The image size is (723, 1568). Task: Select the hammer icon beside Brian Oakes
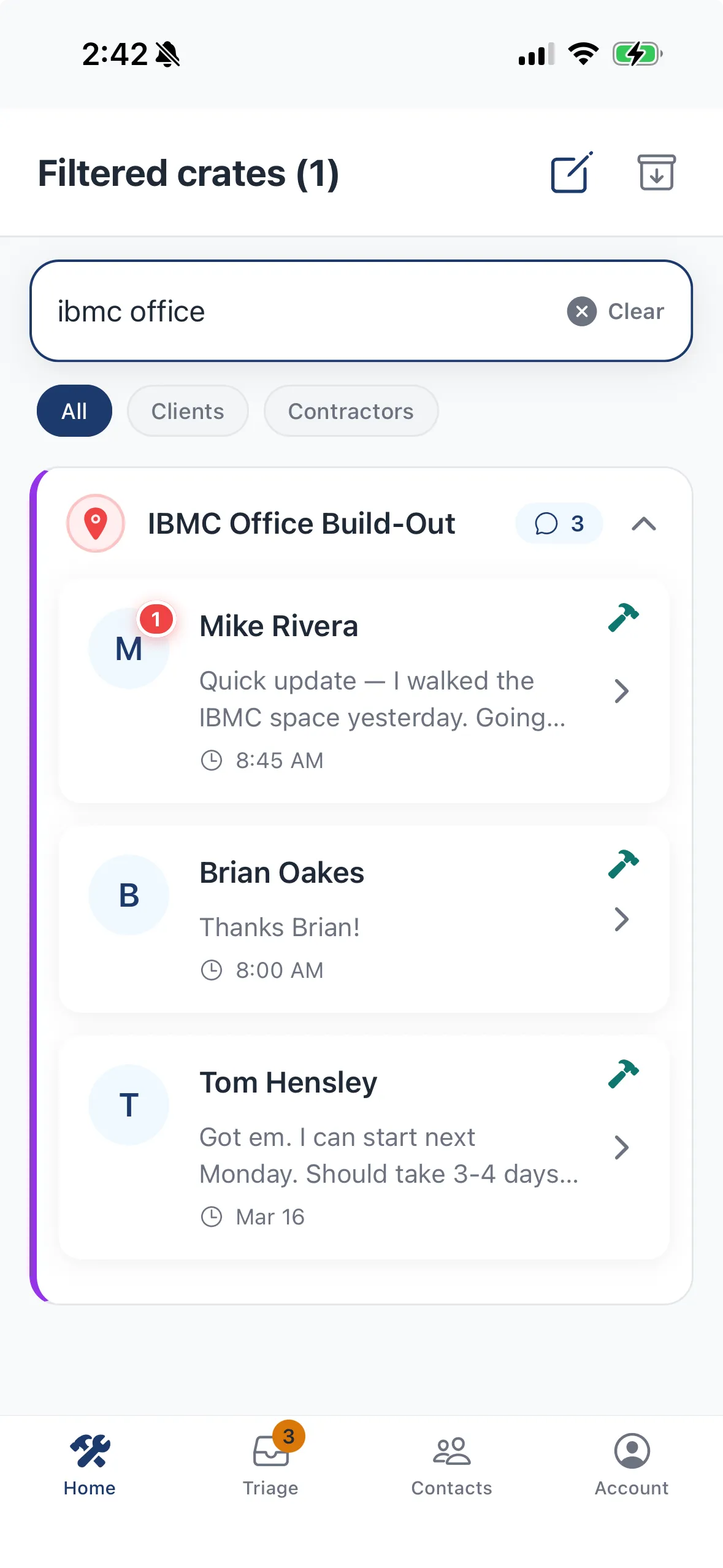pos(624,864)
